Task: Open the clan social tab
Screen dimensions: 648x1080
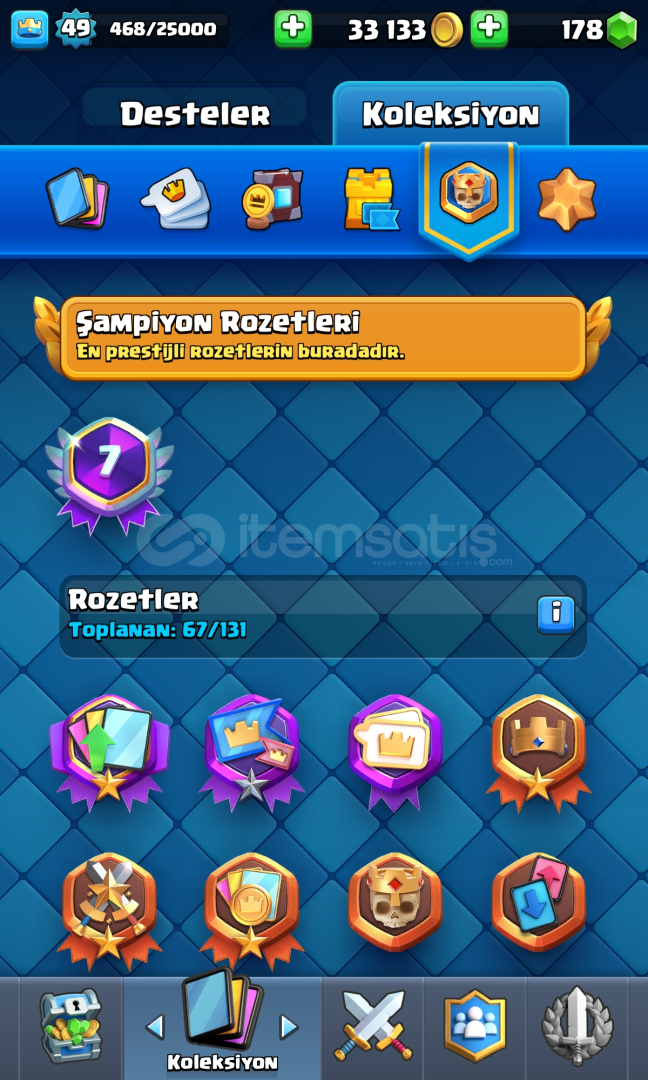Action: tap(475, 1026)
